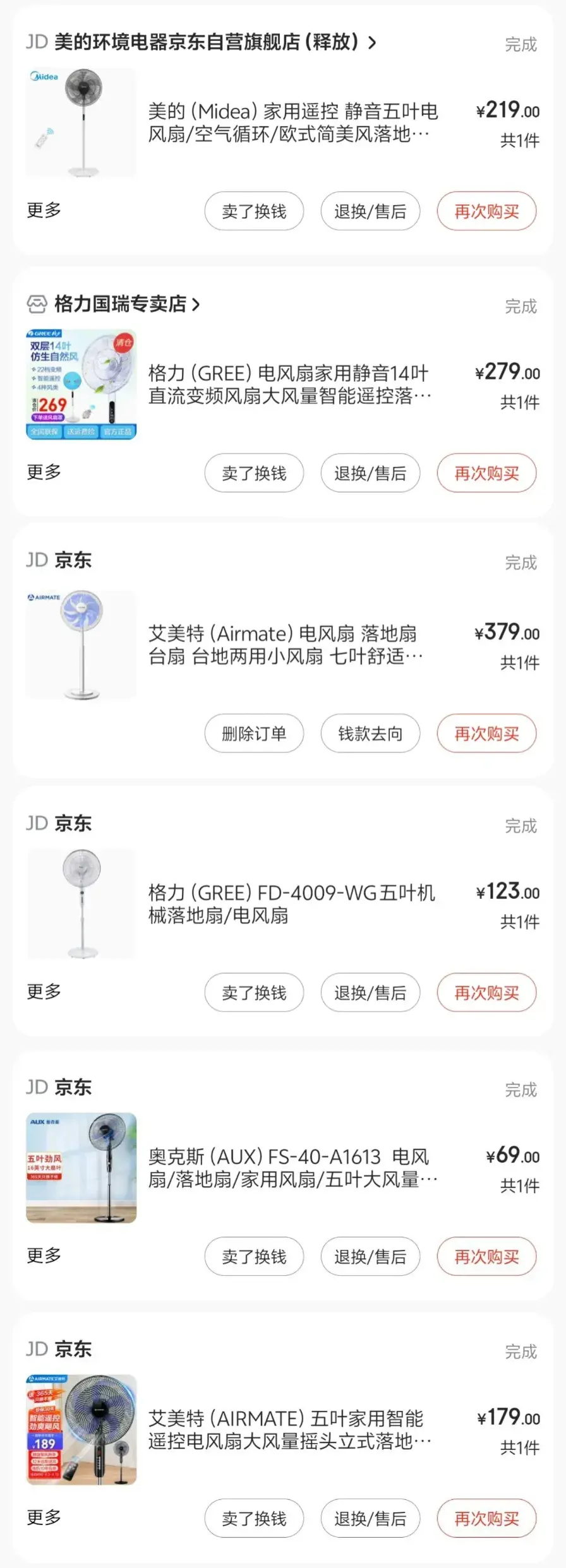Open 更多 options under the 美的 Midea order
Viewport: 566px width, 1568px height.
point(44,210)
